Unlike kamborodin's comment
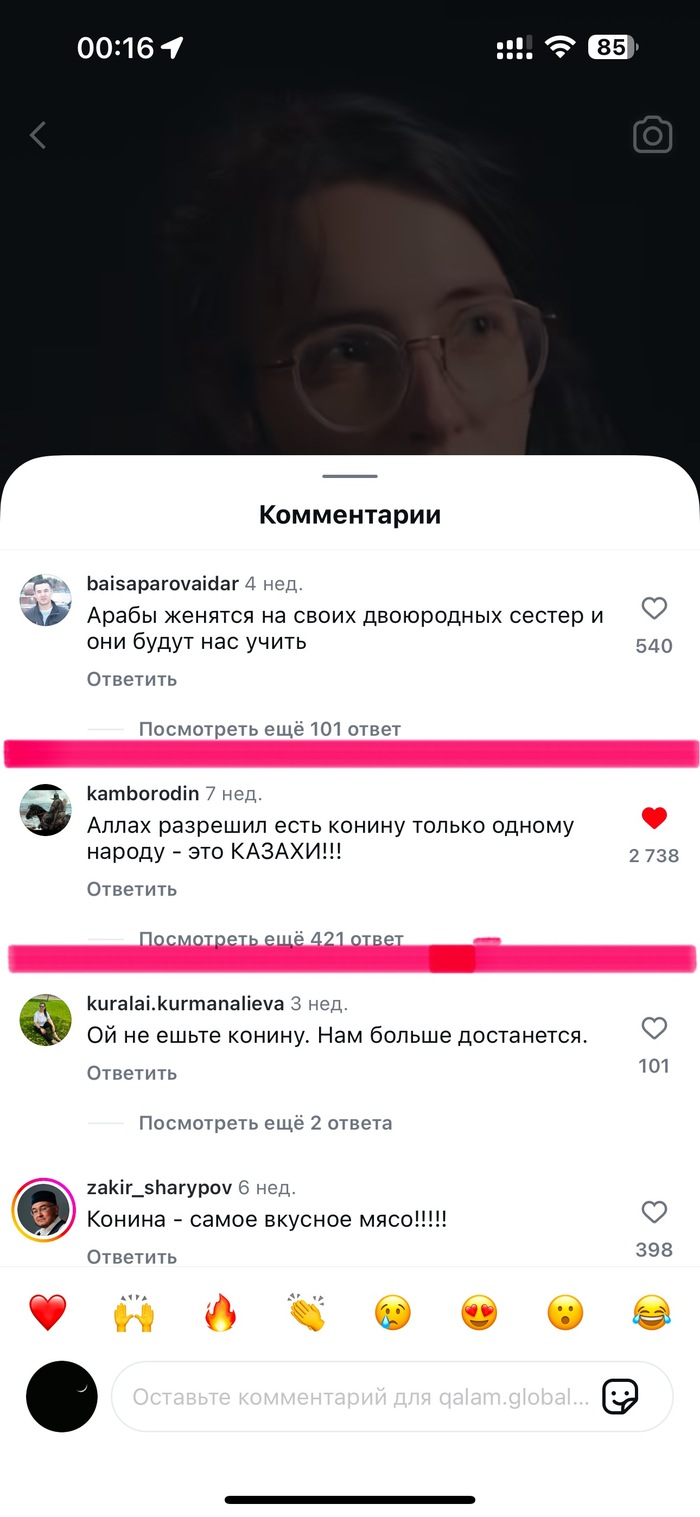This screenshot has width=700, height=1517. (654, 818)
